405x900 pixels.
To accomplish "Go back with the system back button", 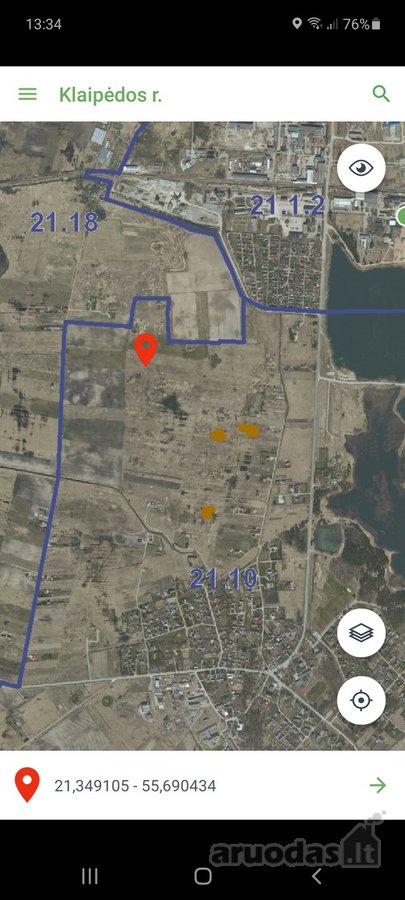I will (316, 876).
